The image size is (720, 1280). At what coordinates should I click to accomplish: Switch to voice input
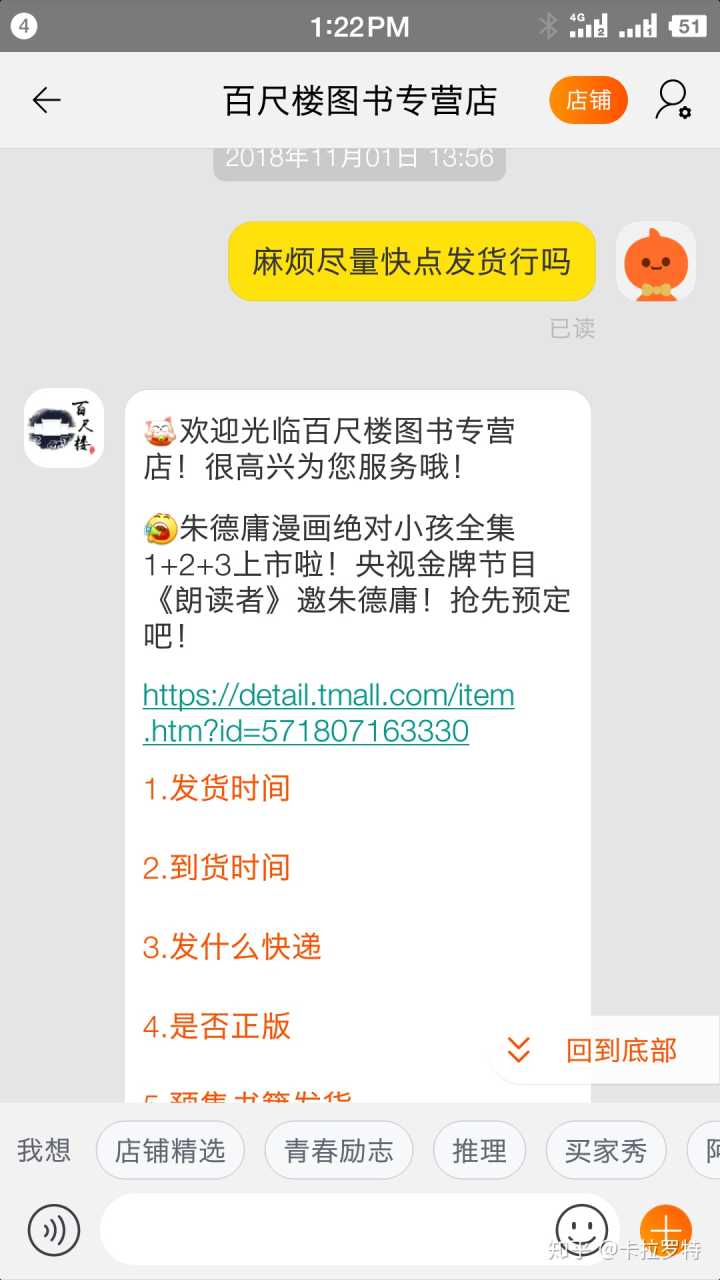(x=54, y=1230)
